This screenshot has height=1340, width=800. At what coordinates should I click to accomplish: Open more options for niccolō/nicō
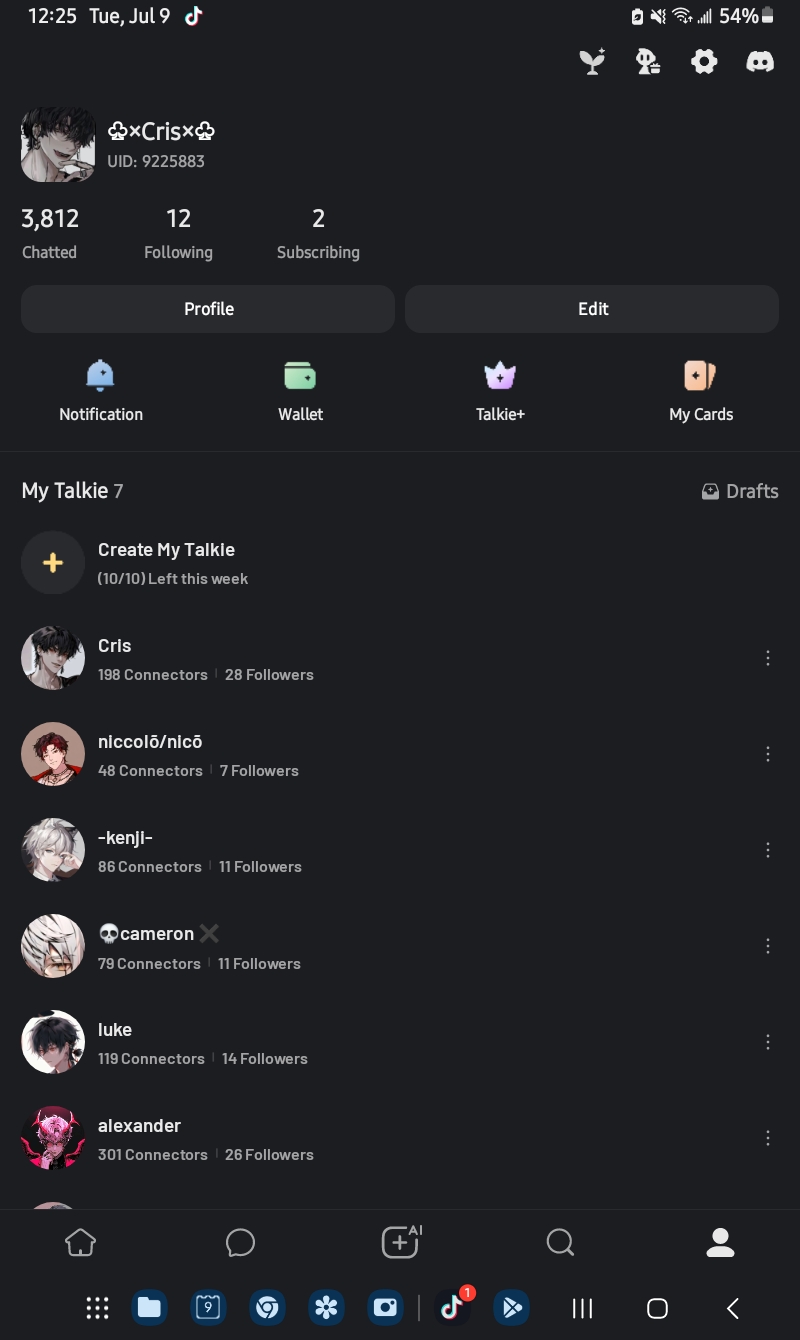pos(768,754)
